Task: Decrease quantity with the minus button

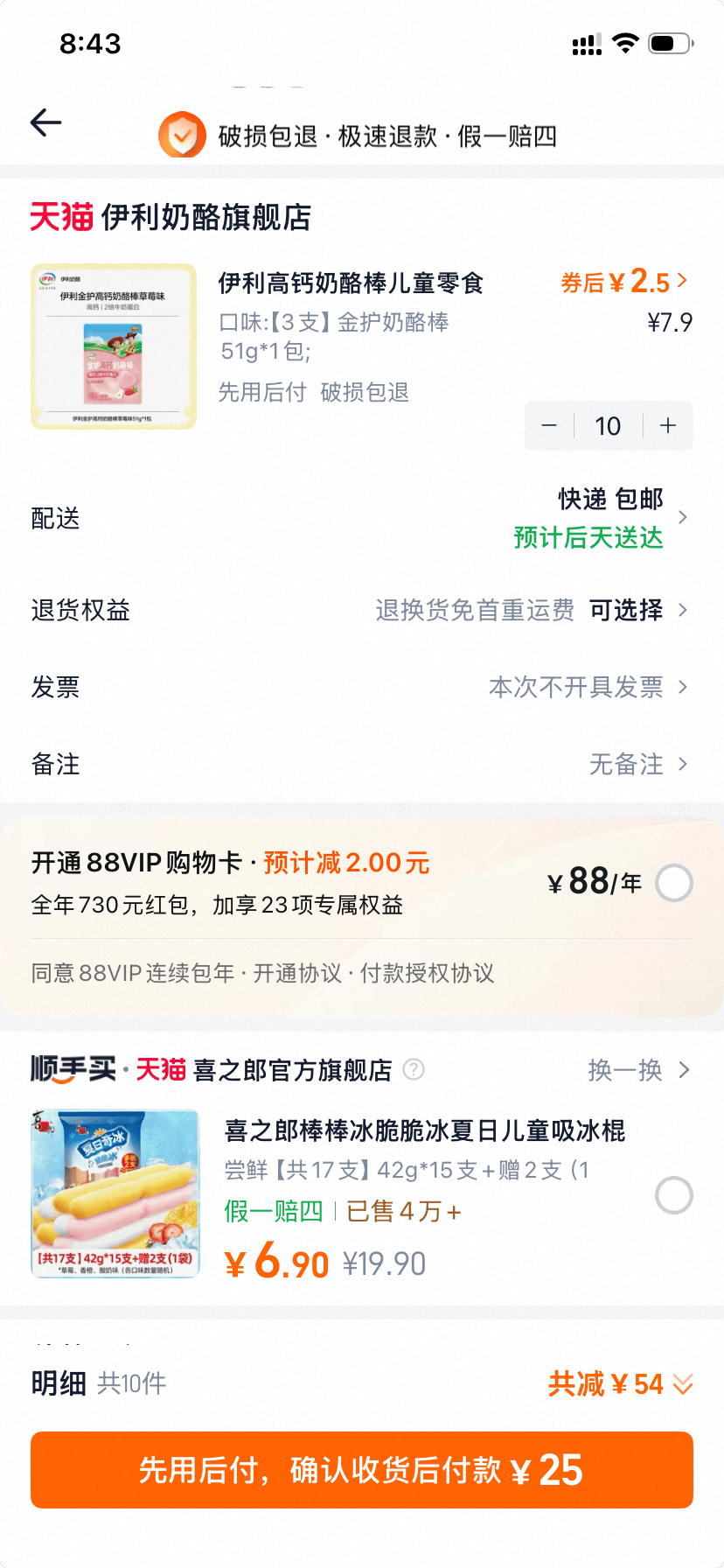Action: click(549, 425)
